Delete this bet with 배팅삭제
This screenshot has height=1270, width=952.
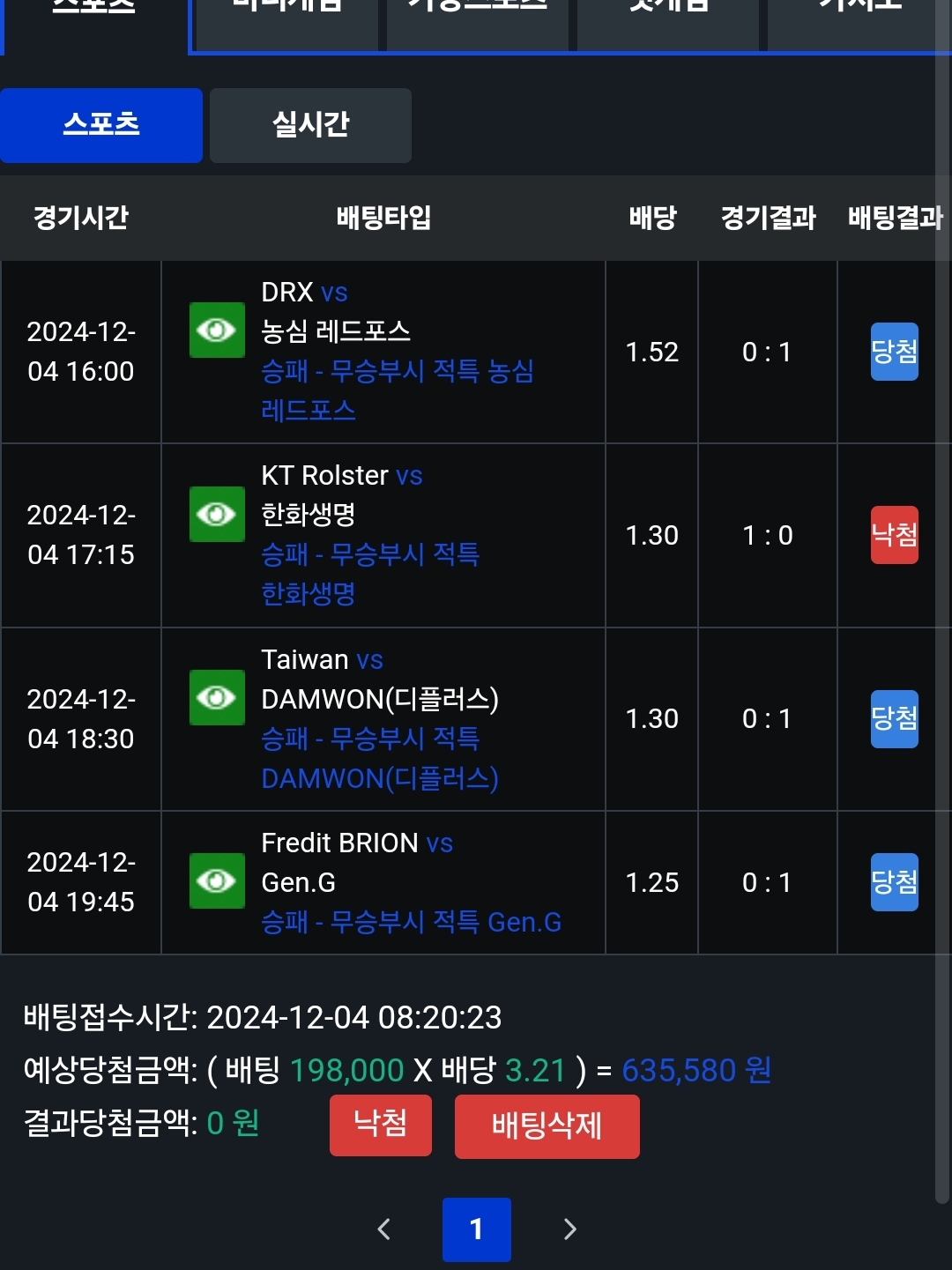point(547,1126)
